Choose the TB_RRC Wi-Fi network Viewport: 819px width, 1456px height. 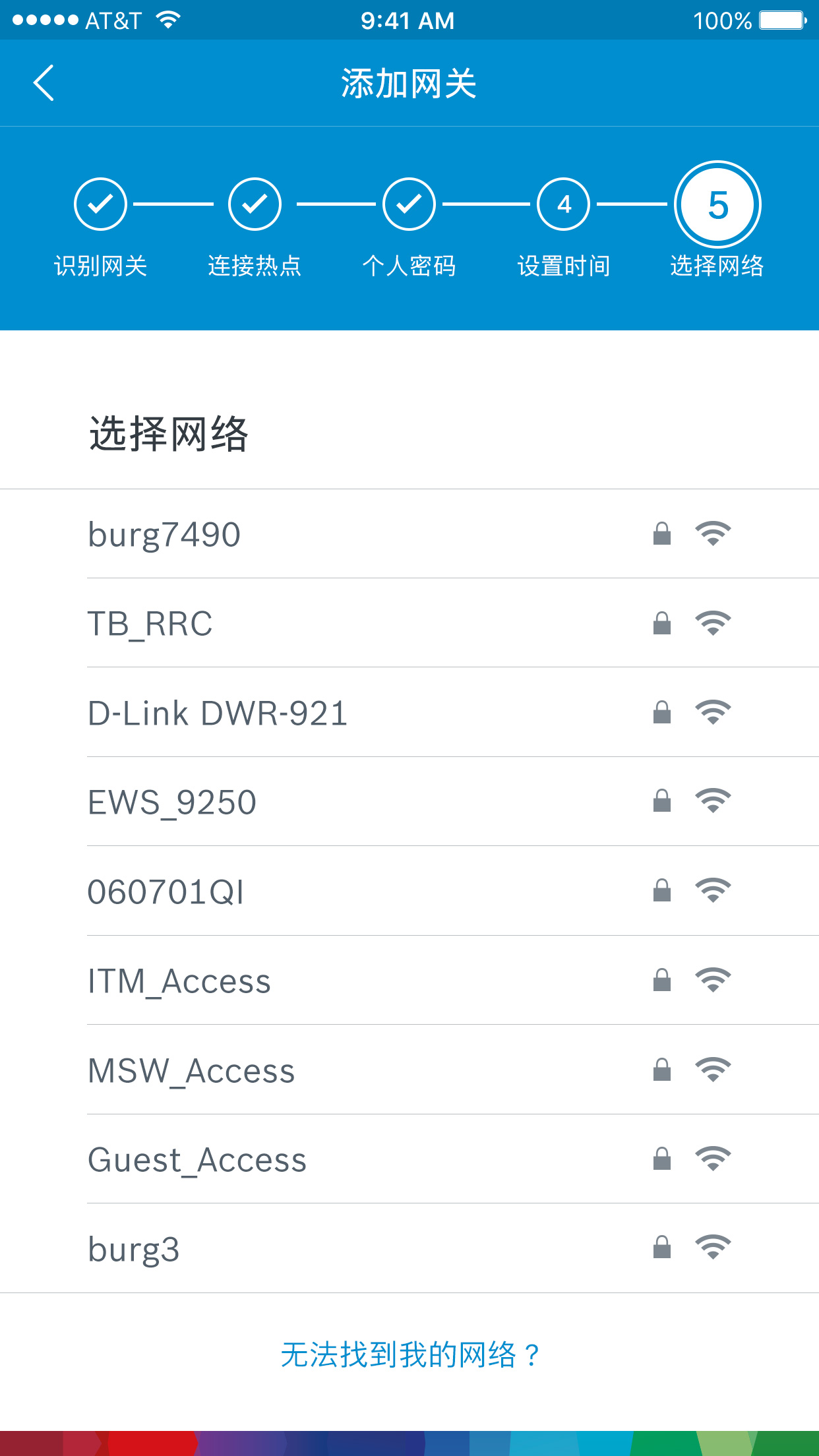click(409, 623)
